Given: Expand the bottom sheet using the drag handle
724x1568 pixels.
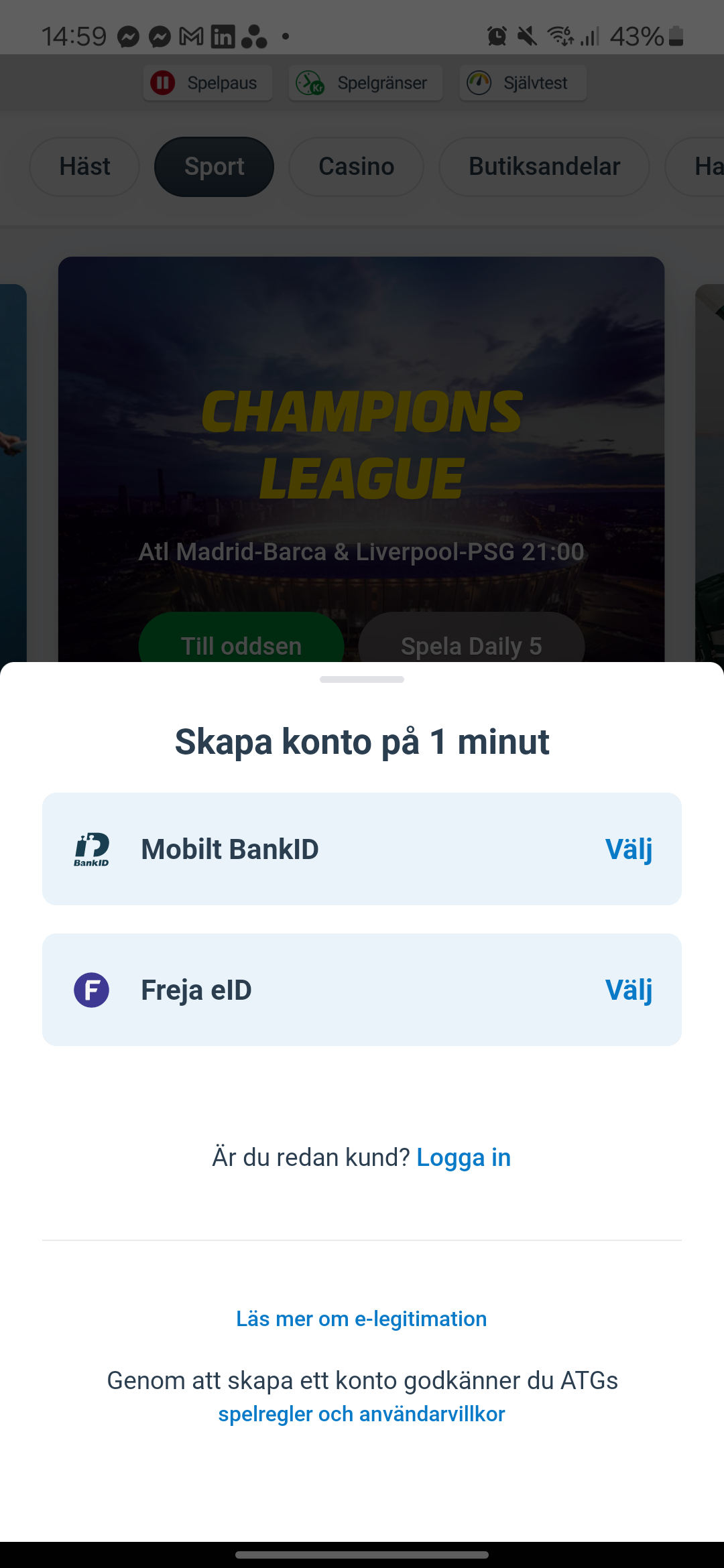Looking at the screenshot, I should 362,679.
